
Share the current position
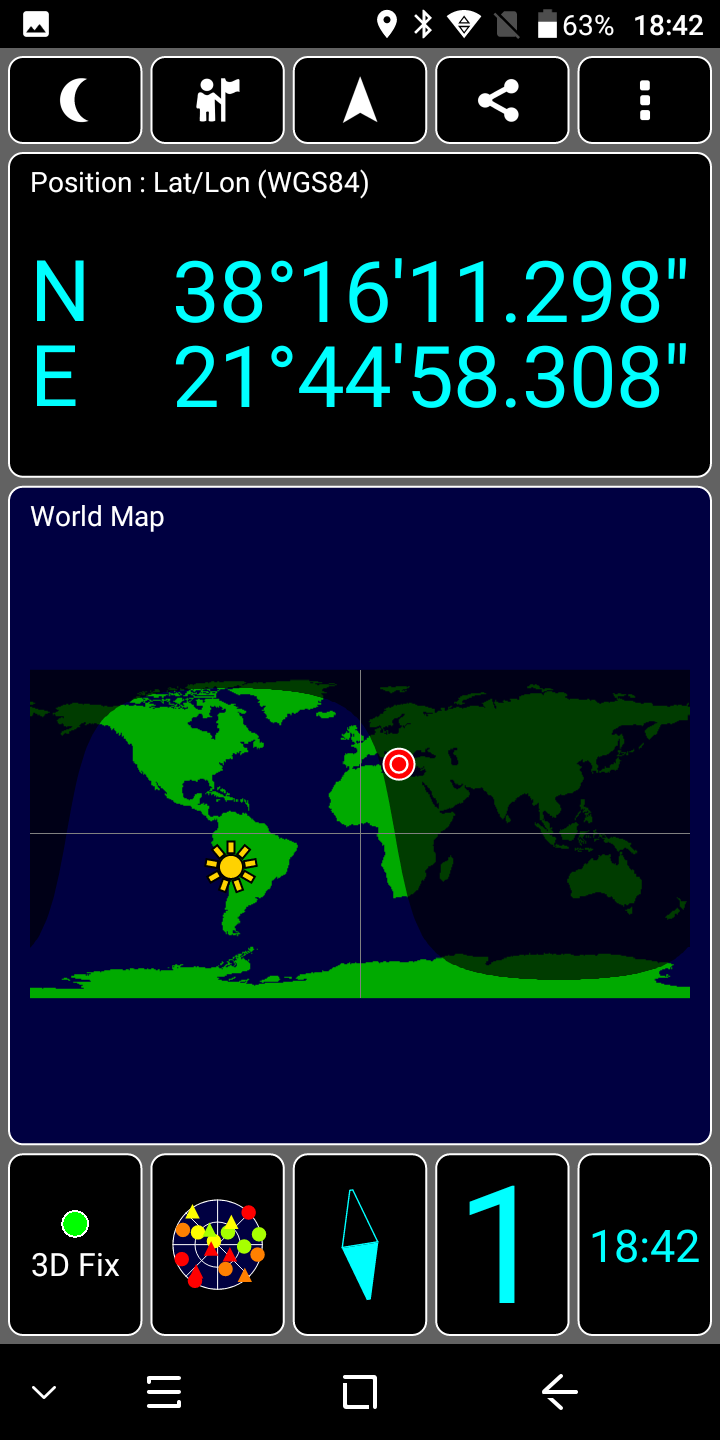coord(502,100)
